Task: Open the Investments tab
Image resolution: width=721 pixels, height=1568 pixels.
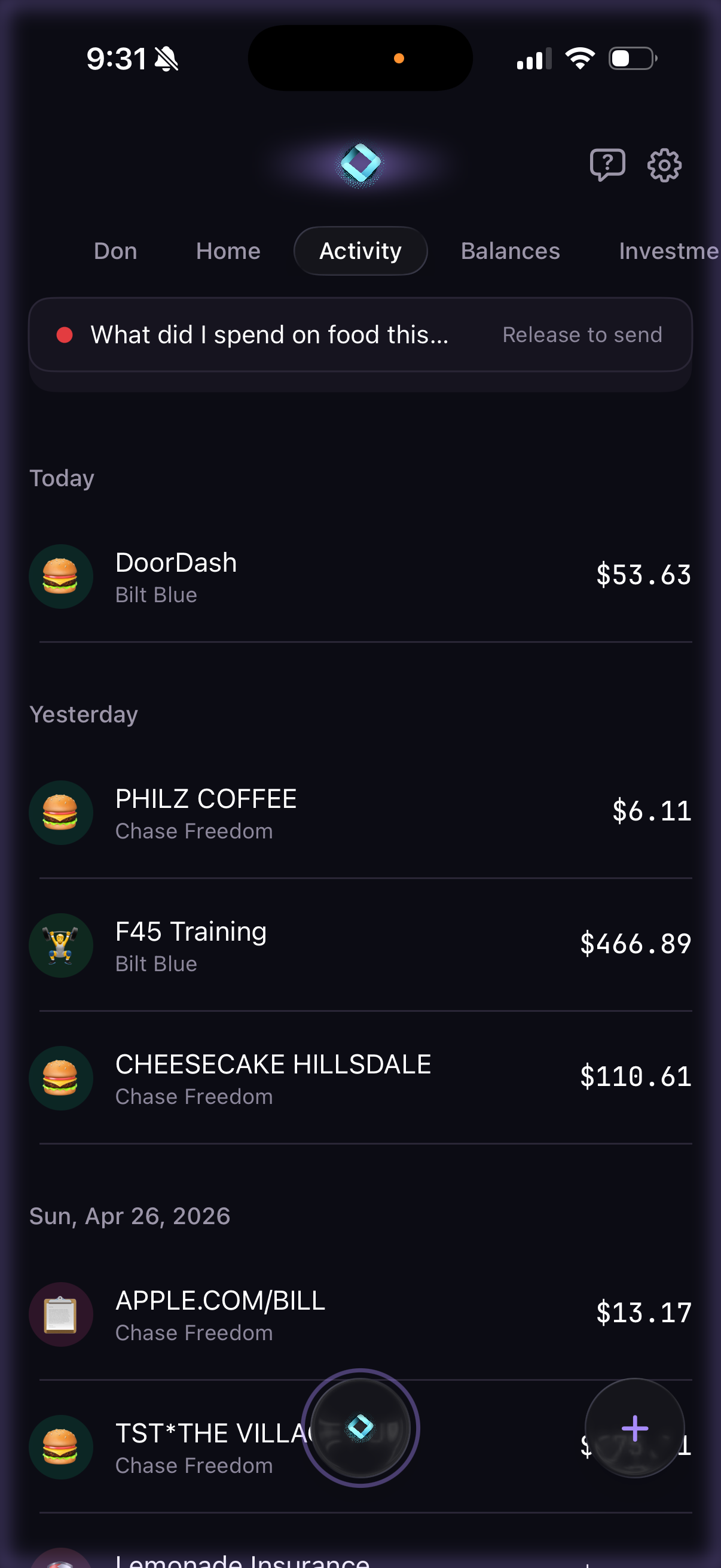Action: (x=667, y=251)
